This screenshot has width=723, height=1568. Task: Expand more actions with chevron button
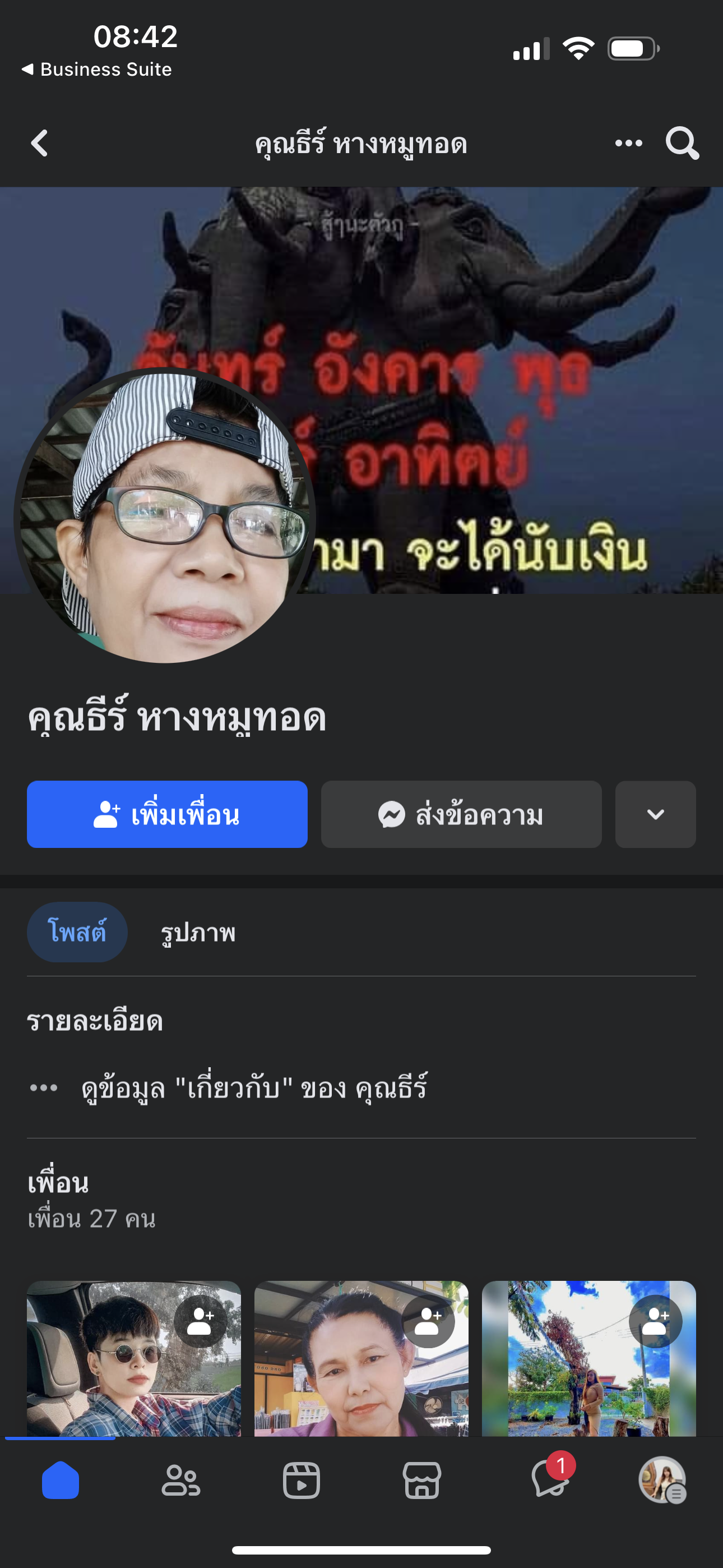coord(655,814)
